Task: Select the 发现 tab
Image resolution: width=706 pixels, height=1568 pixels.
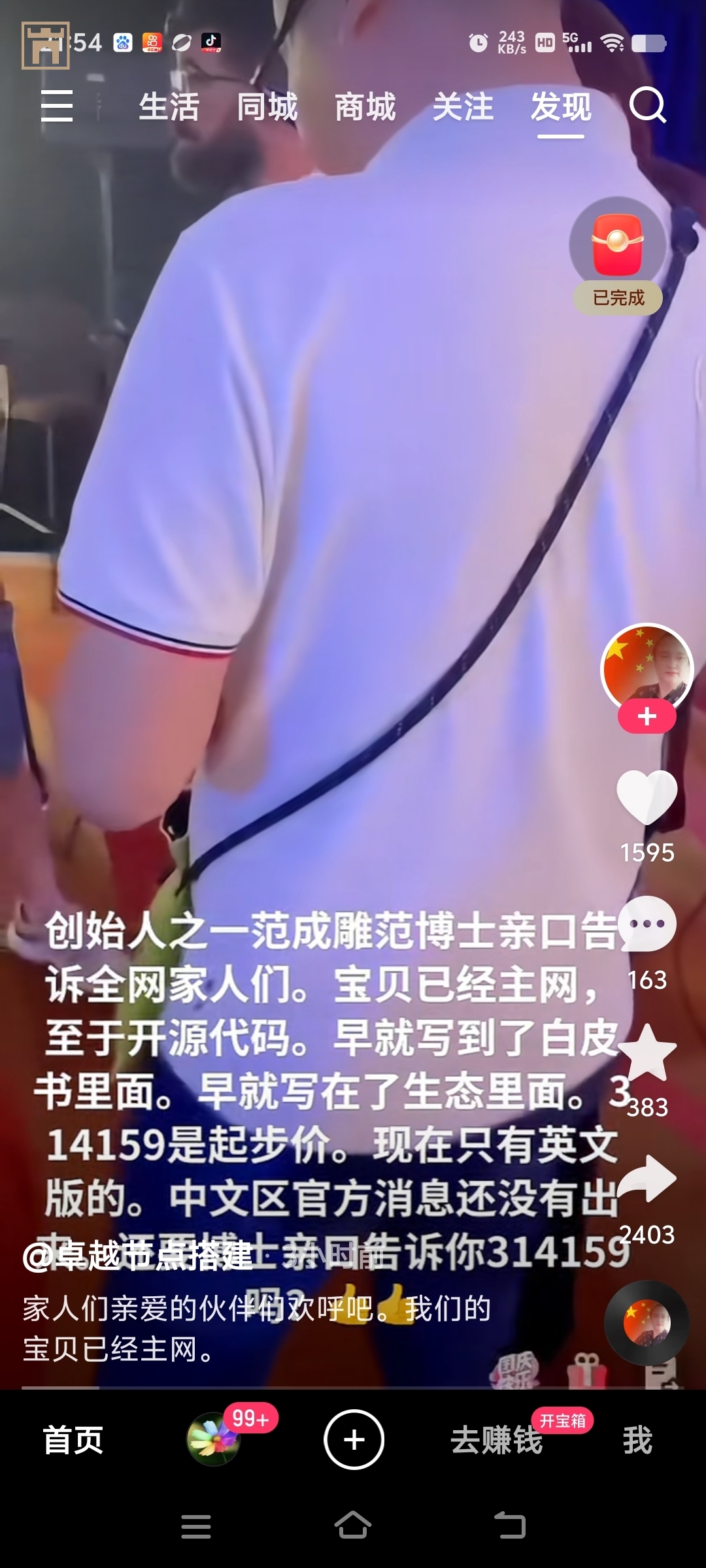Action: [x=561, y=107]
